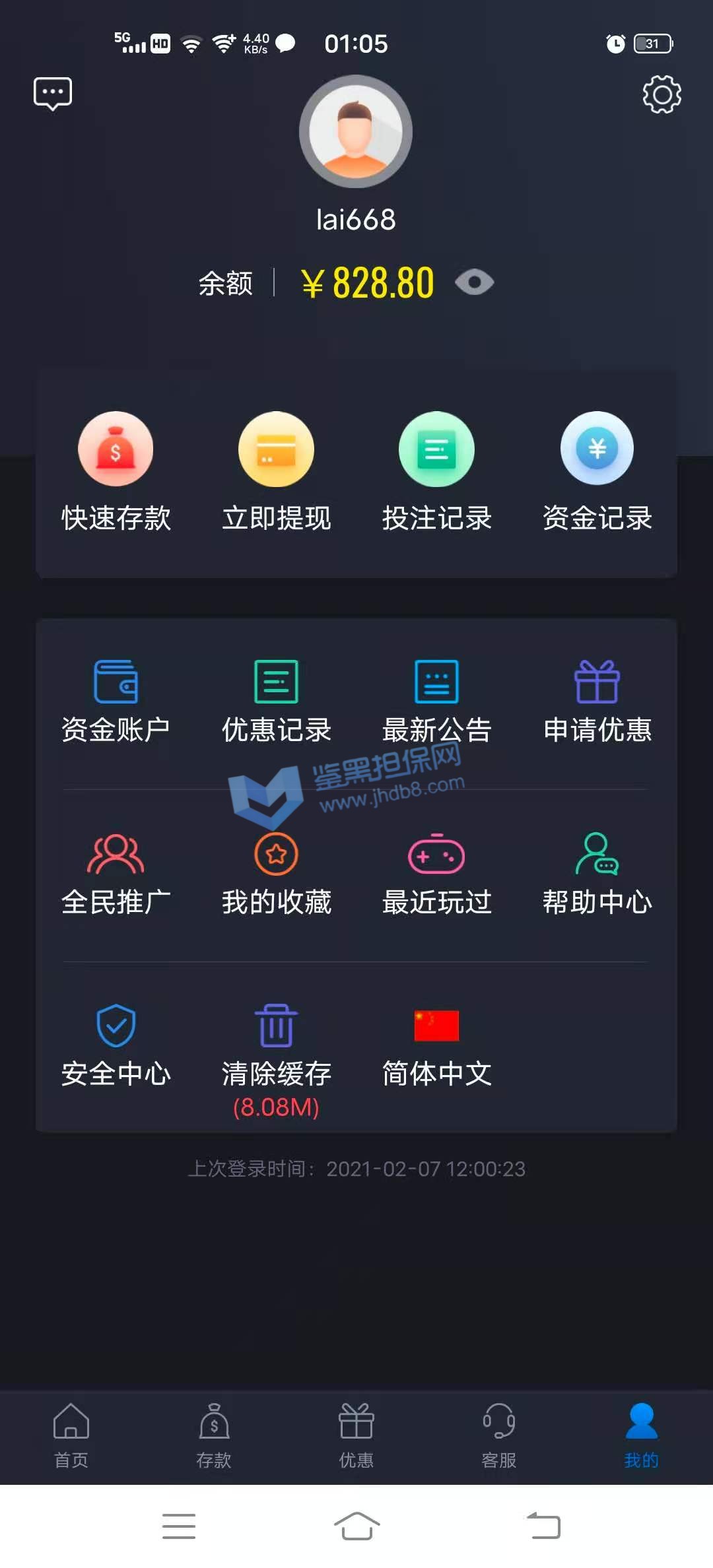This screenshot has width=713, height=1568.
Task: Open 优惠记录 promotion records
Action: 276,702
